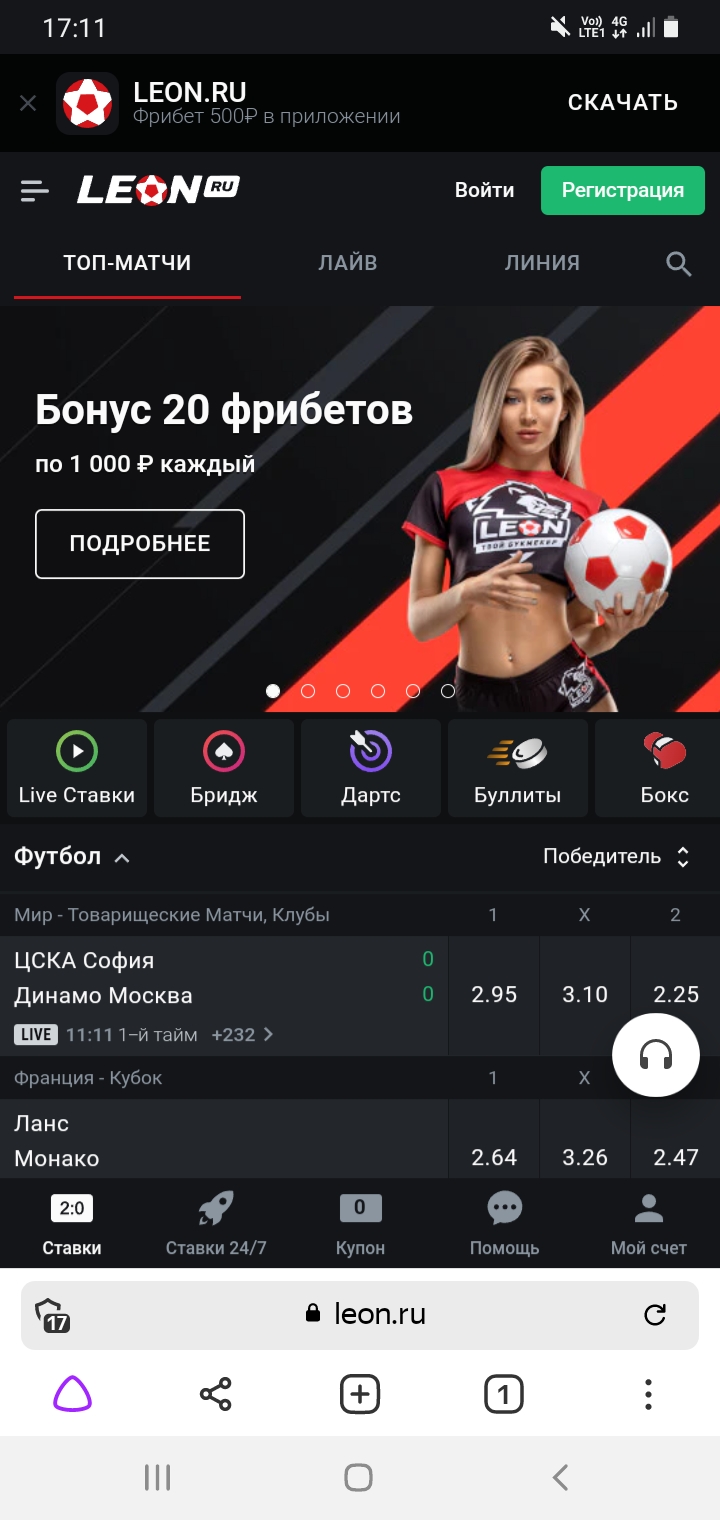Screen dimensions: 720x1520
Task: Open the hamburger drawer menu
Action: 35,190
